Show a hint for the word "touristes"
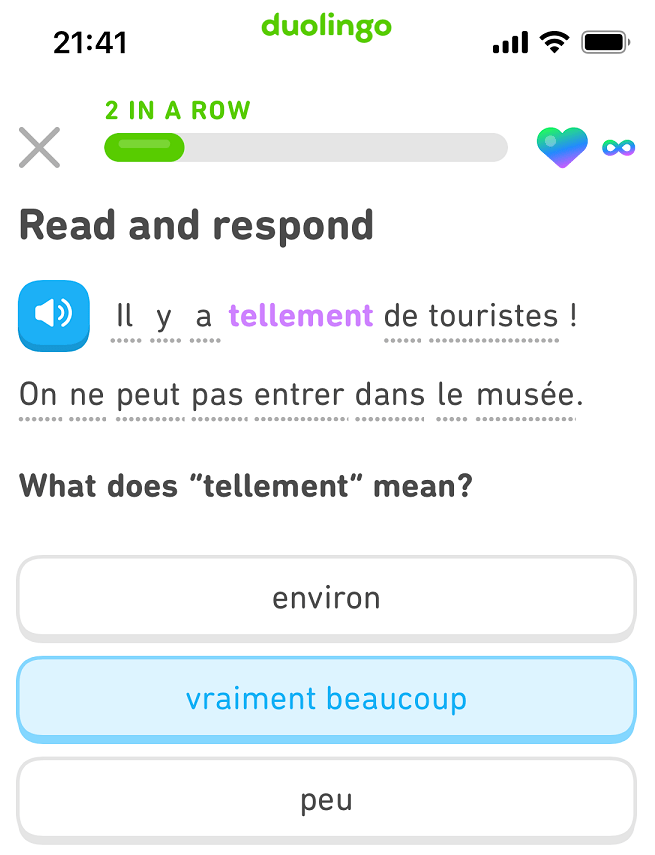Viewport: 655px width, 855px height. pyautogui.click(x=493, y=316)
